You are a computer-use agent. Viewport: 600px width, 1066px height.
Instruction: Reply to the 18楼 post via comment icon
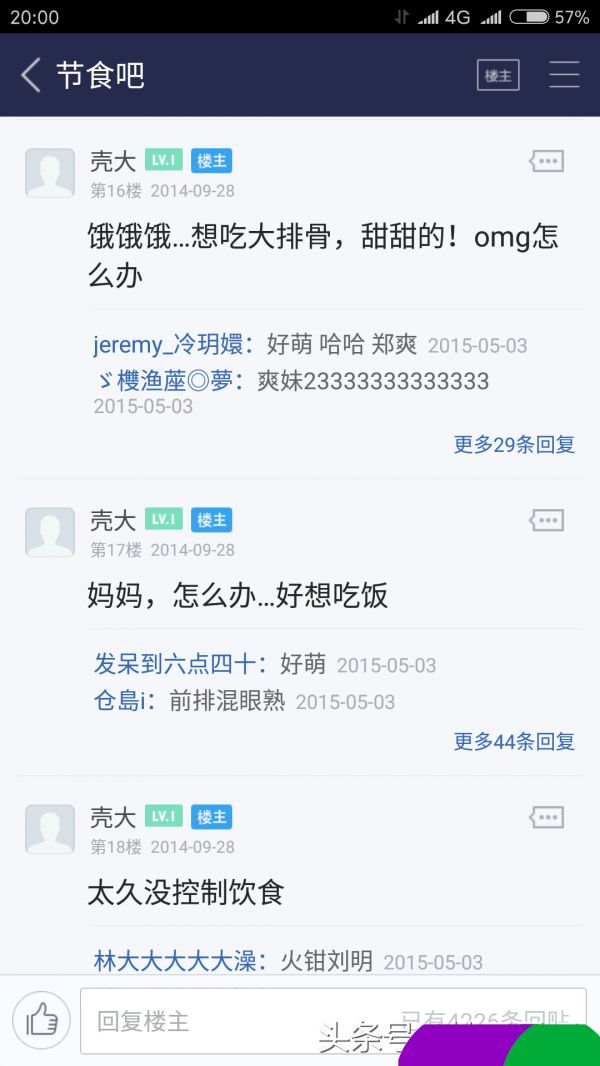click(x=546, y=817)
